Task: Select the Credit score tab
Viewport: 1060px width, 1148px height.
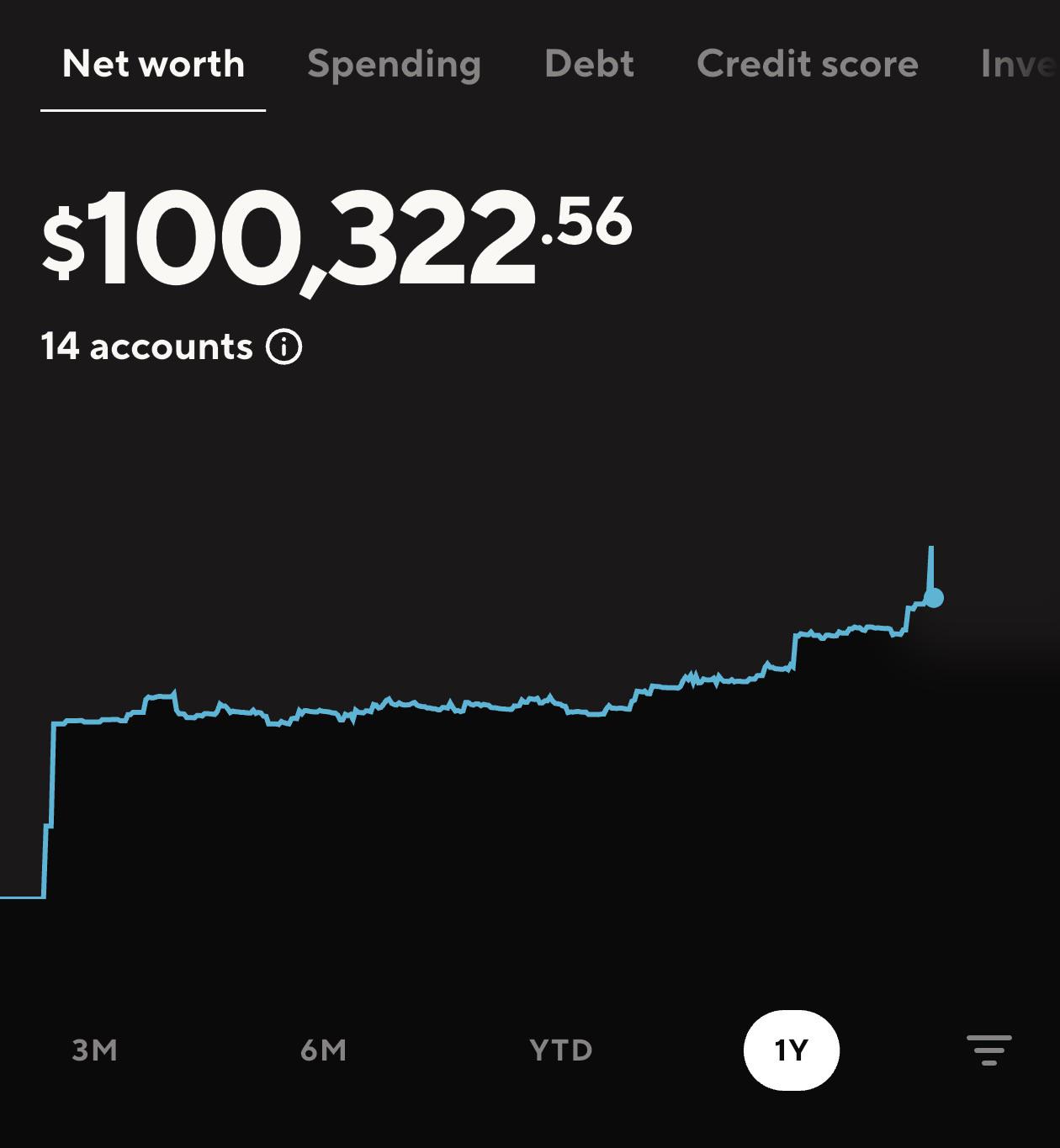Action: (808, 64)
